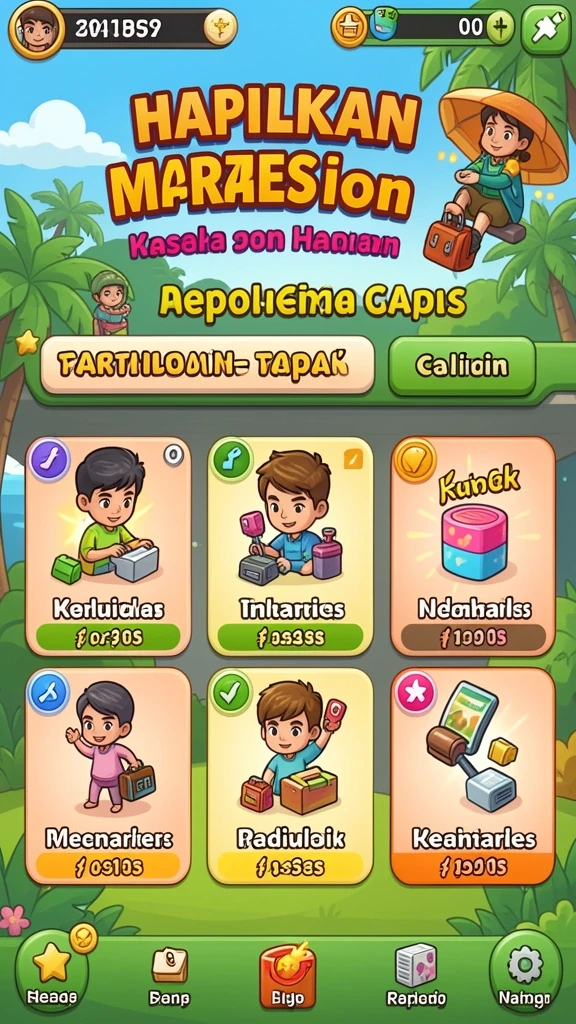The width and height of the screenshot is (576, 1024).
Task: Open the Namgo settings gear tab
Action: 525,971
